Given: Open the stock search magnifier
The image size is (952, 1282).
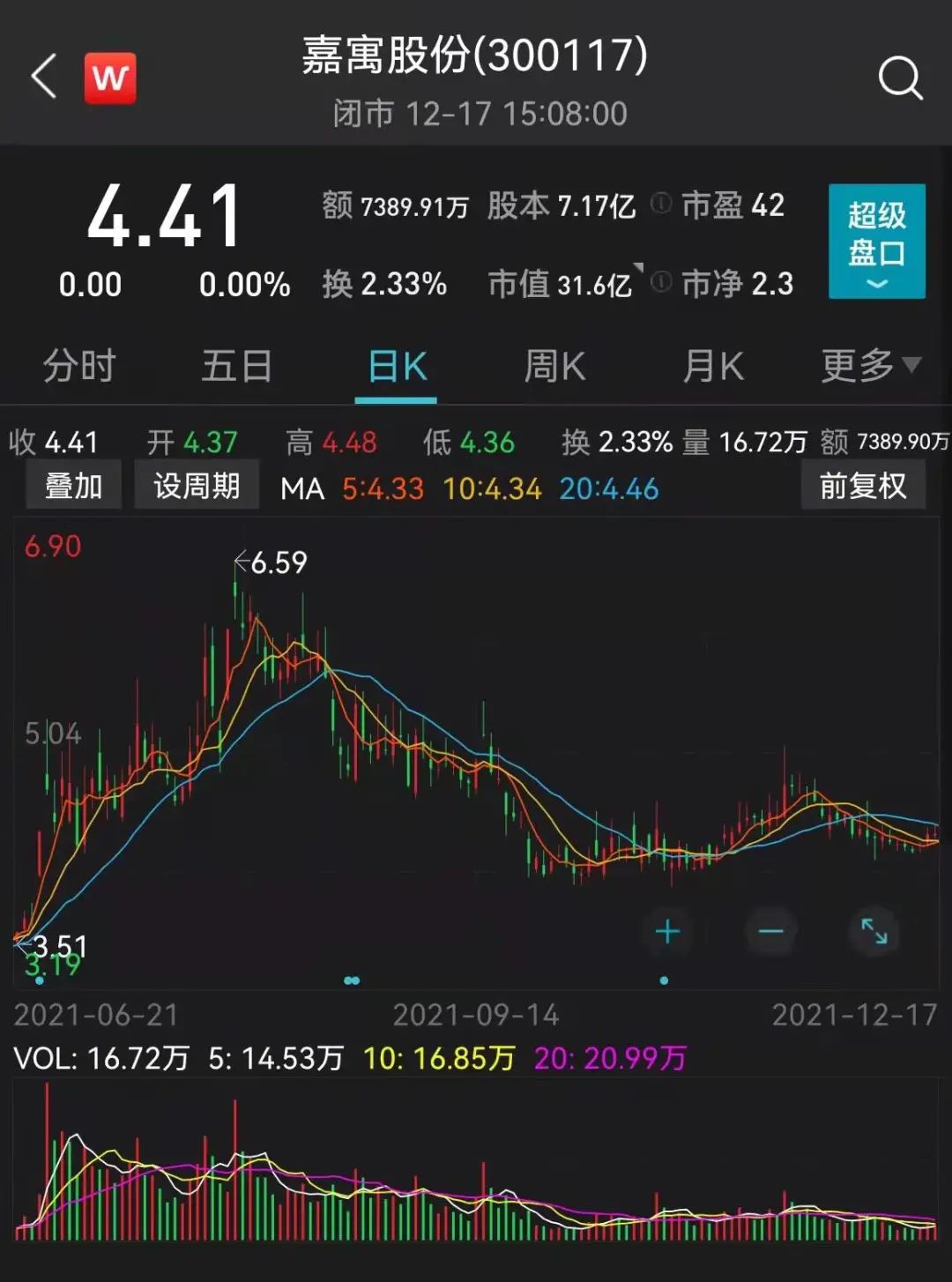Looking at the screenshot, I should [x=900, y=78].
